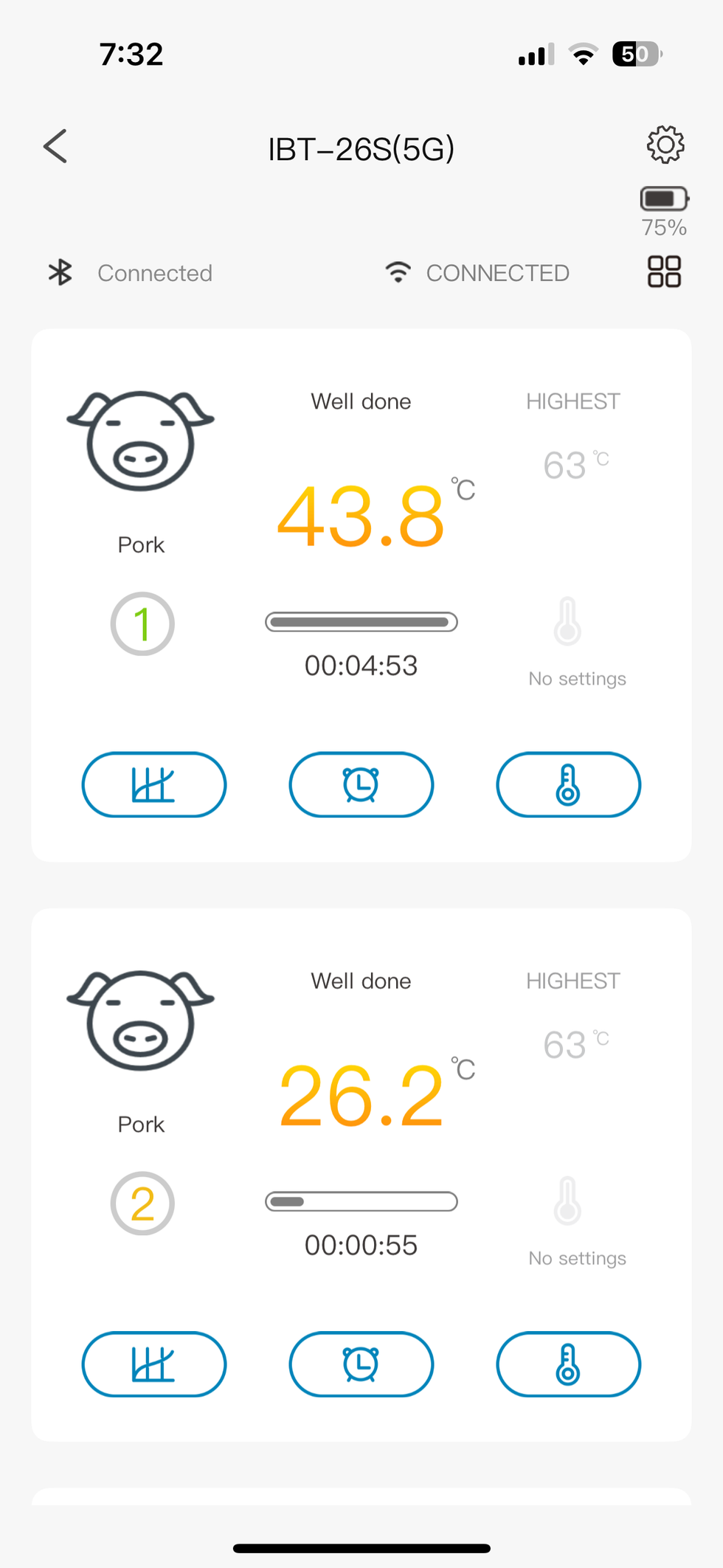Set target temperature for probe 2
The height and width of the screenshot is (1568, 723).
(568, 1364)
